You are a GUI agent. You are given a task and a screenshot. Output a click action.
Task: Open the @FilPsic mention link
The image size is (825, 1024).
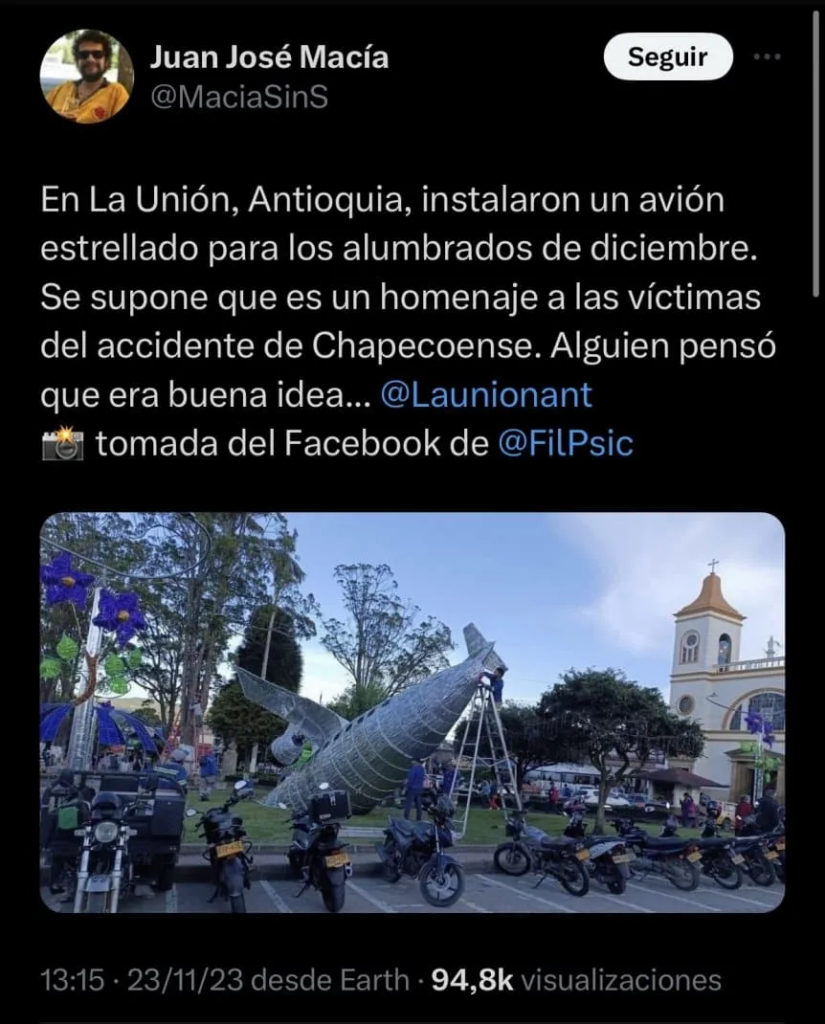564,444
